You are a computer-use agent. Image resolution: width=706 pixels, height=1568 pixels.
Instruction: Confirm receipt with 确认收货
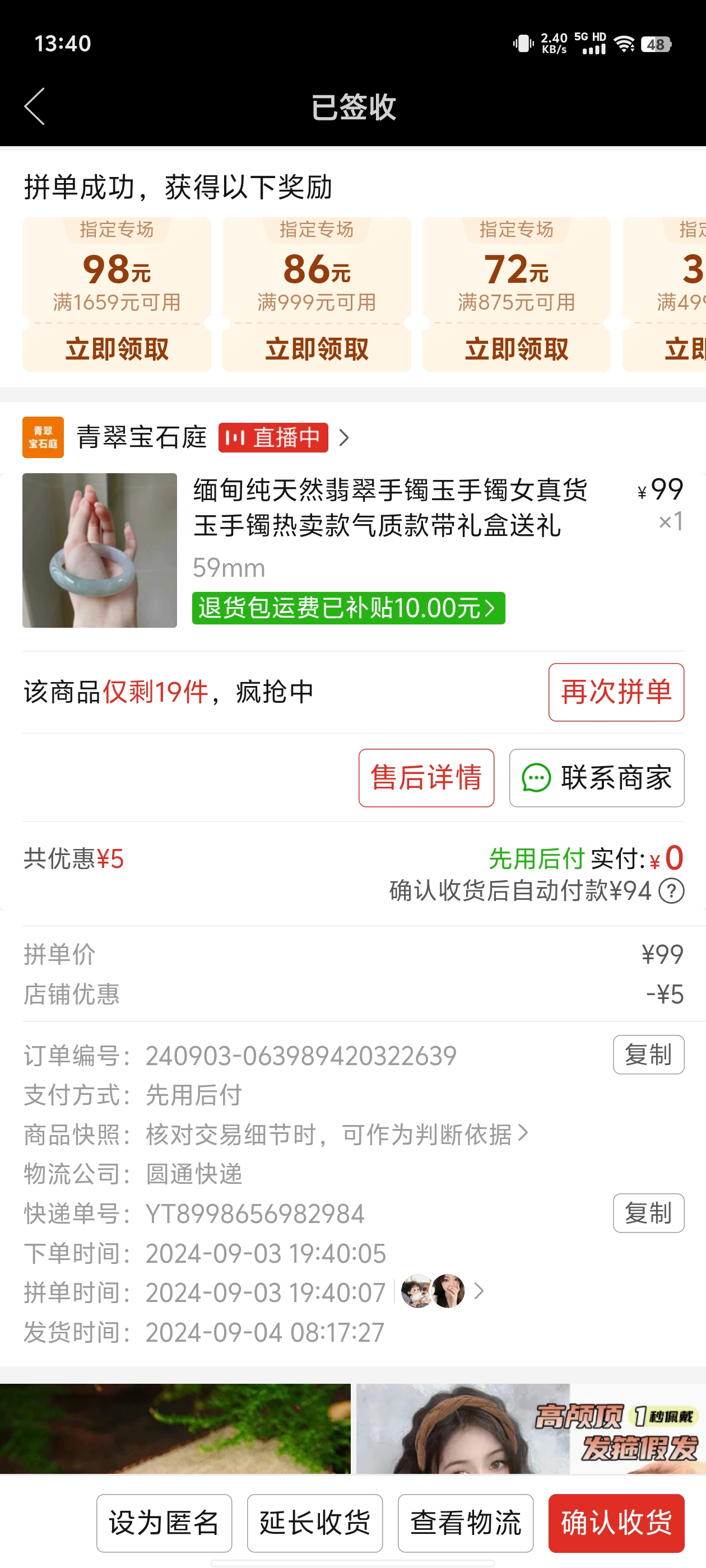click(x=616, y=1523)
